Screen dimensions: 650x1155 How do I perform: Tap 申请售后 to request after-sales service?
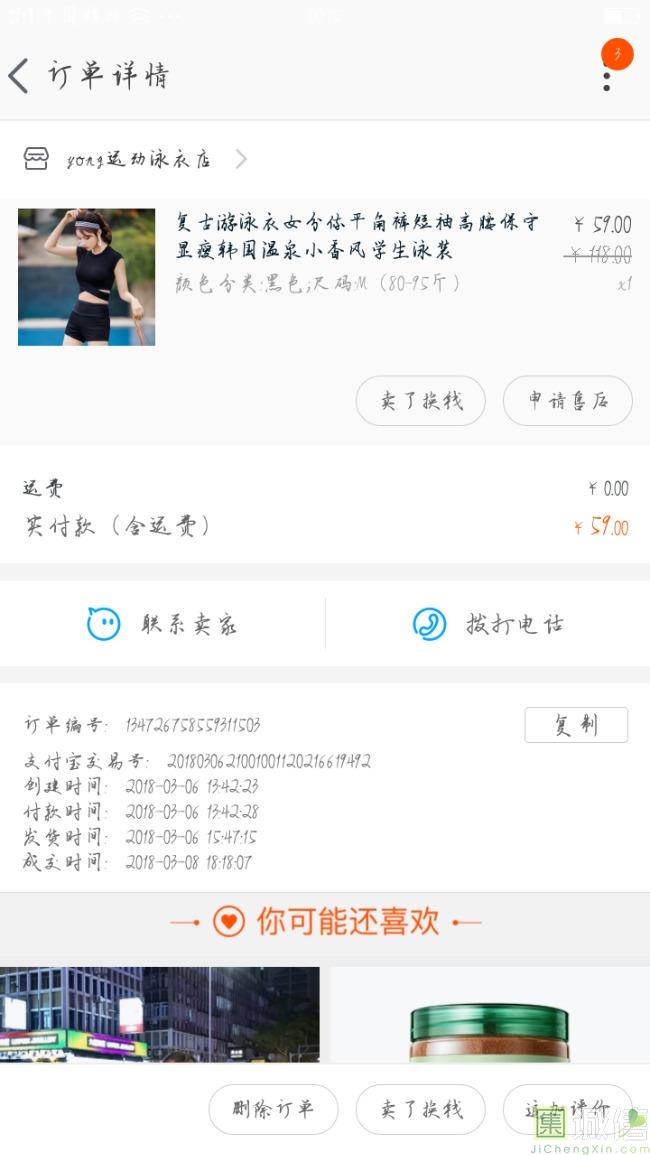(x=567, y=401)
